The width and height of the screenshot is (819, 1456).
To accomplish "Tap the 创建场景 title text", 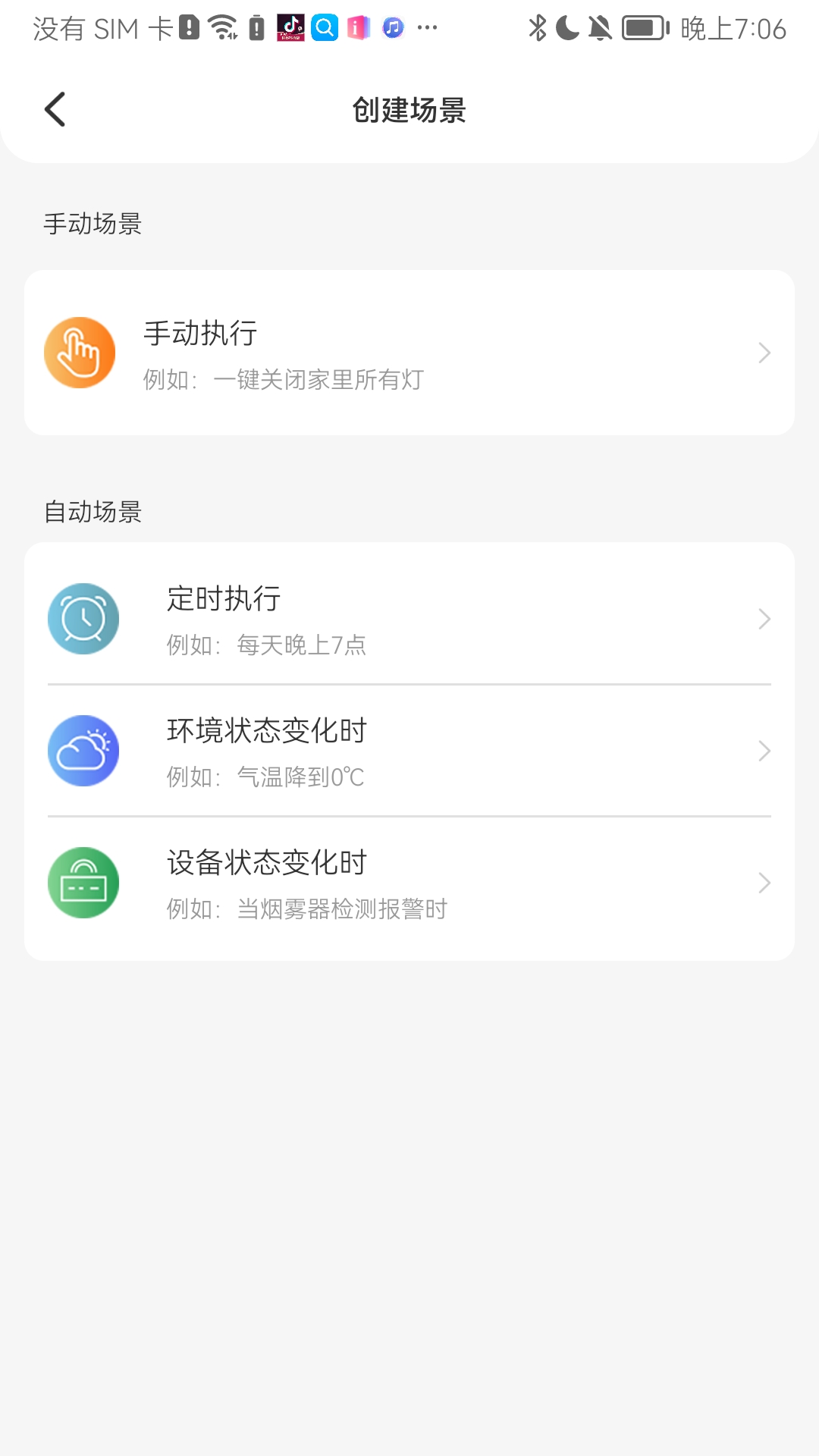I will point(409,108).
